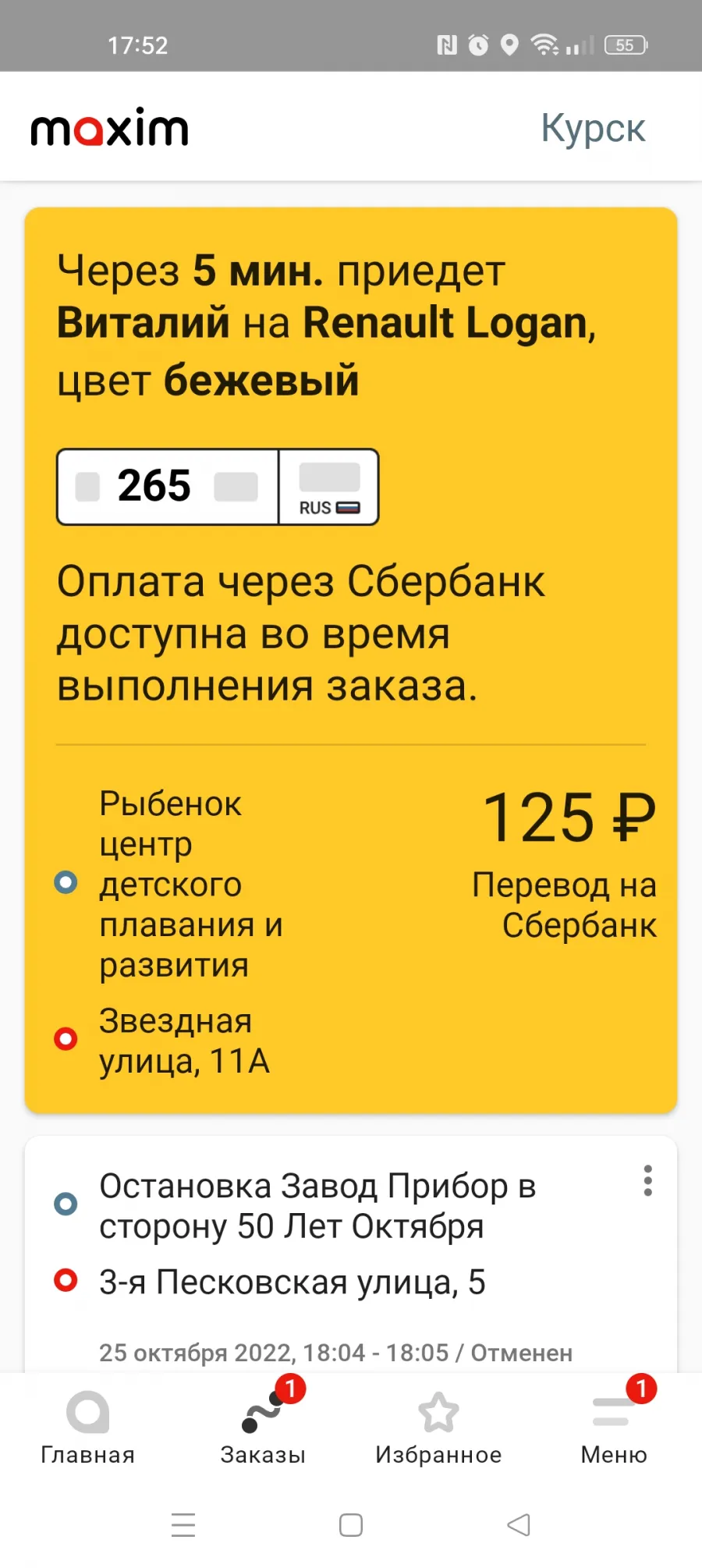Viewport: 702px width, 1568px height.
Task: Switch to the Заказы tab
Action: [x=263, y=1428]
